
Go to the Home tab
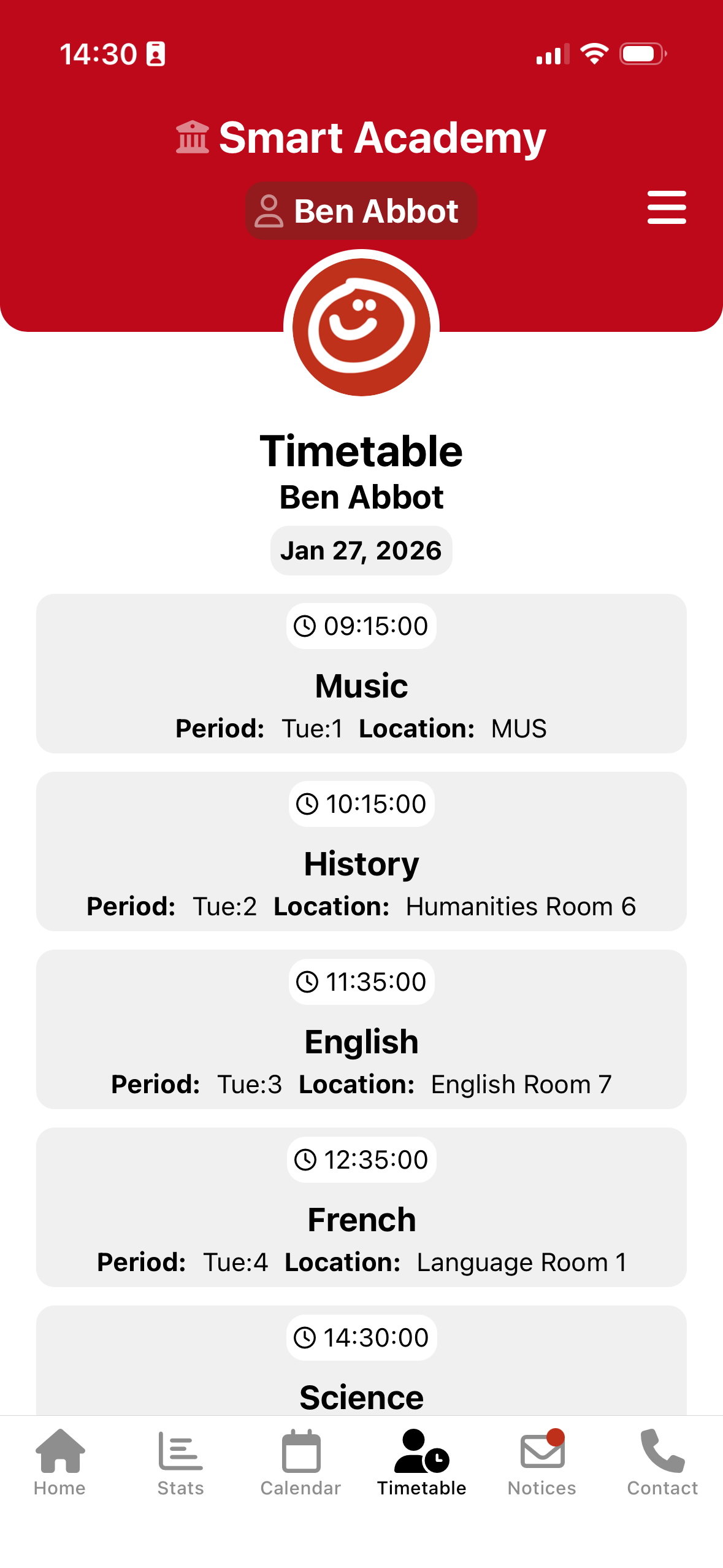click(59, 1462)
